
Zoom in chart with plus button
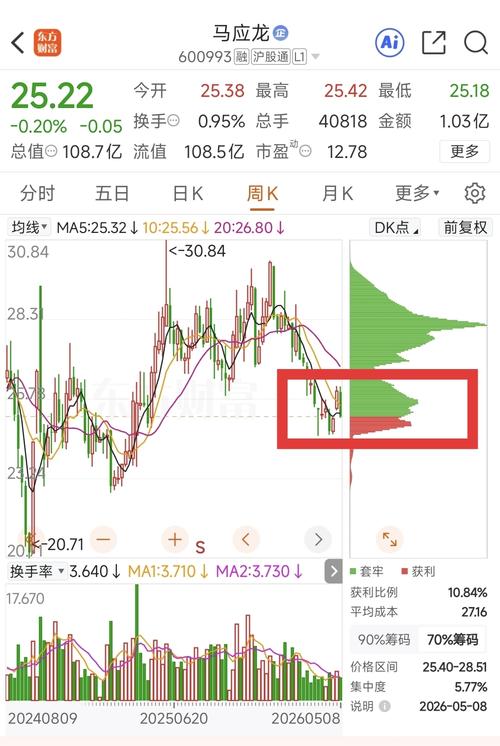[175, 540]
